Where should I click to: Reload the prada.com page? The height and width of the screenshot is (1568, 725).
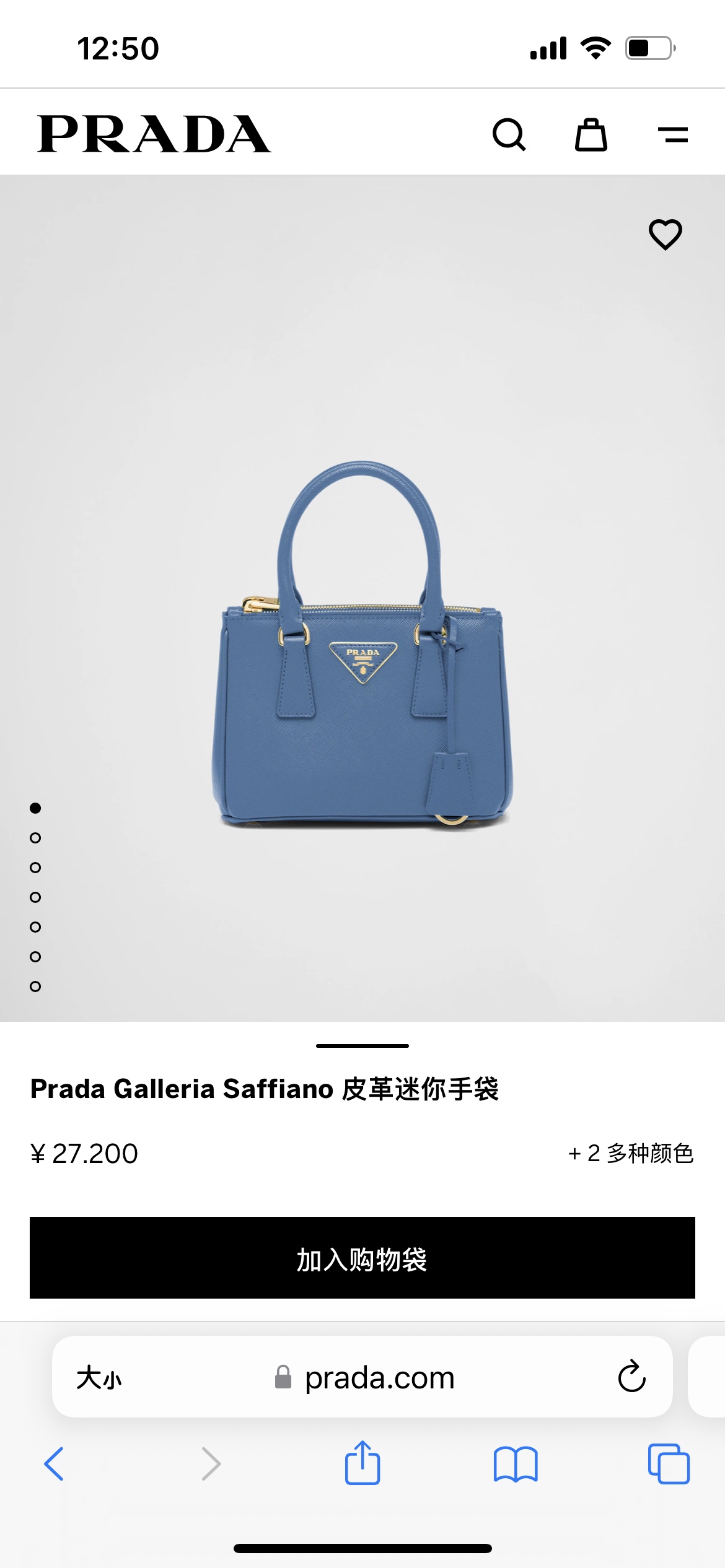click(631, 1377)
